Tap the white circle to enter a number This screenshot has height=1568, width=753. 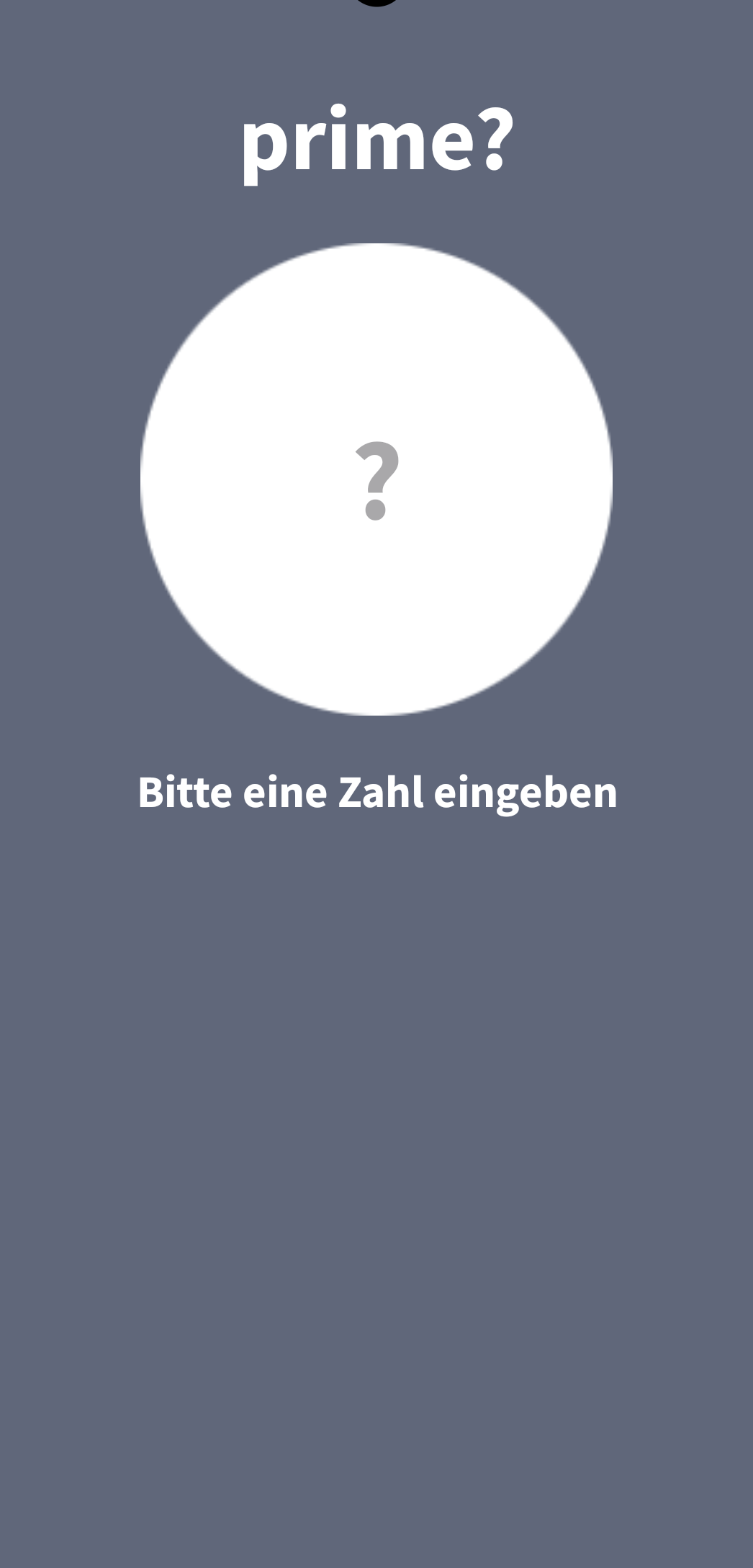pos(376,479)
